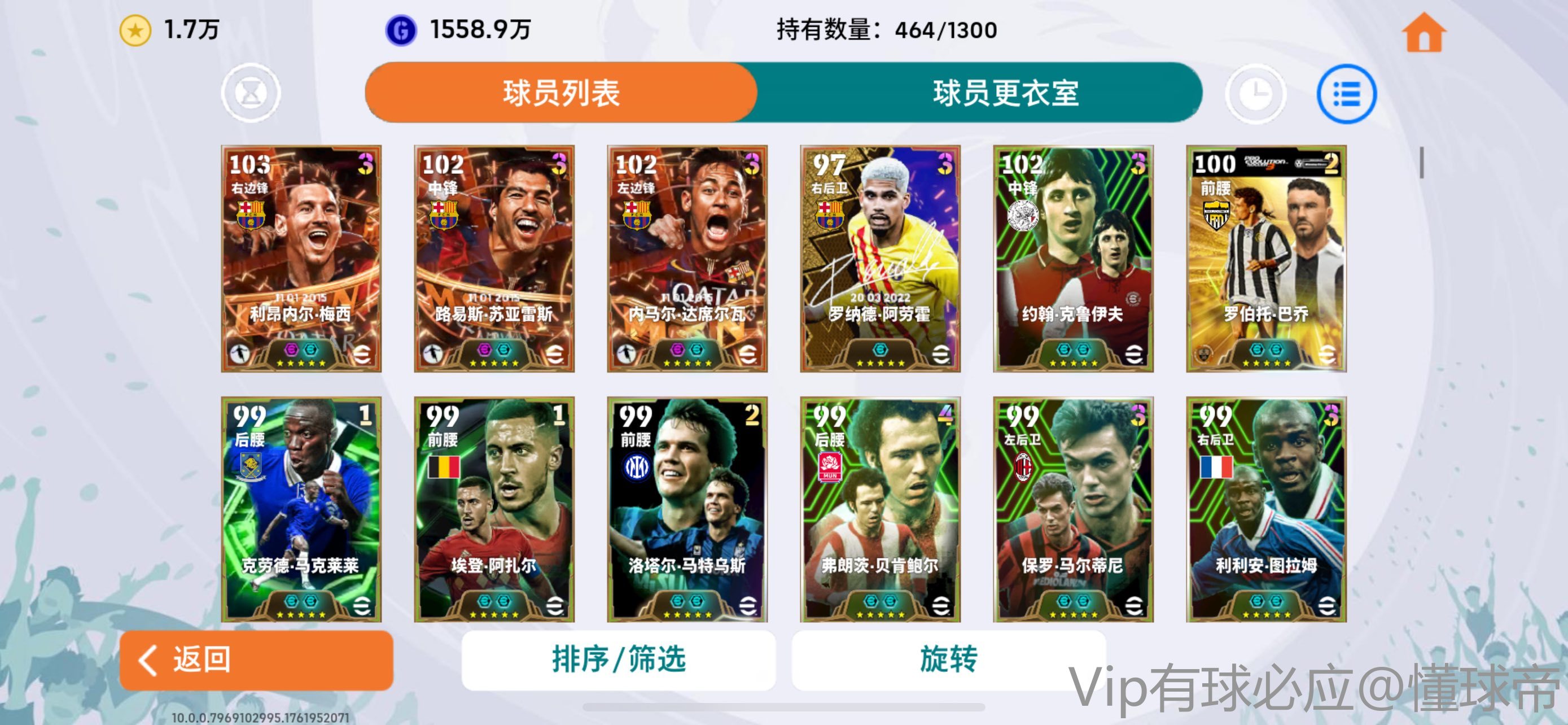The height and width of the screenshot is (725, 1568).
Task: Open the 埃登·阿扎尔 card
Action: tap(494, 509)
